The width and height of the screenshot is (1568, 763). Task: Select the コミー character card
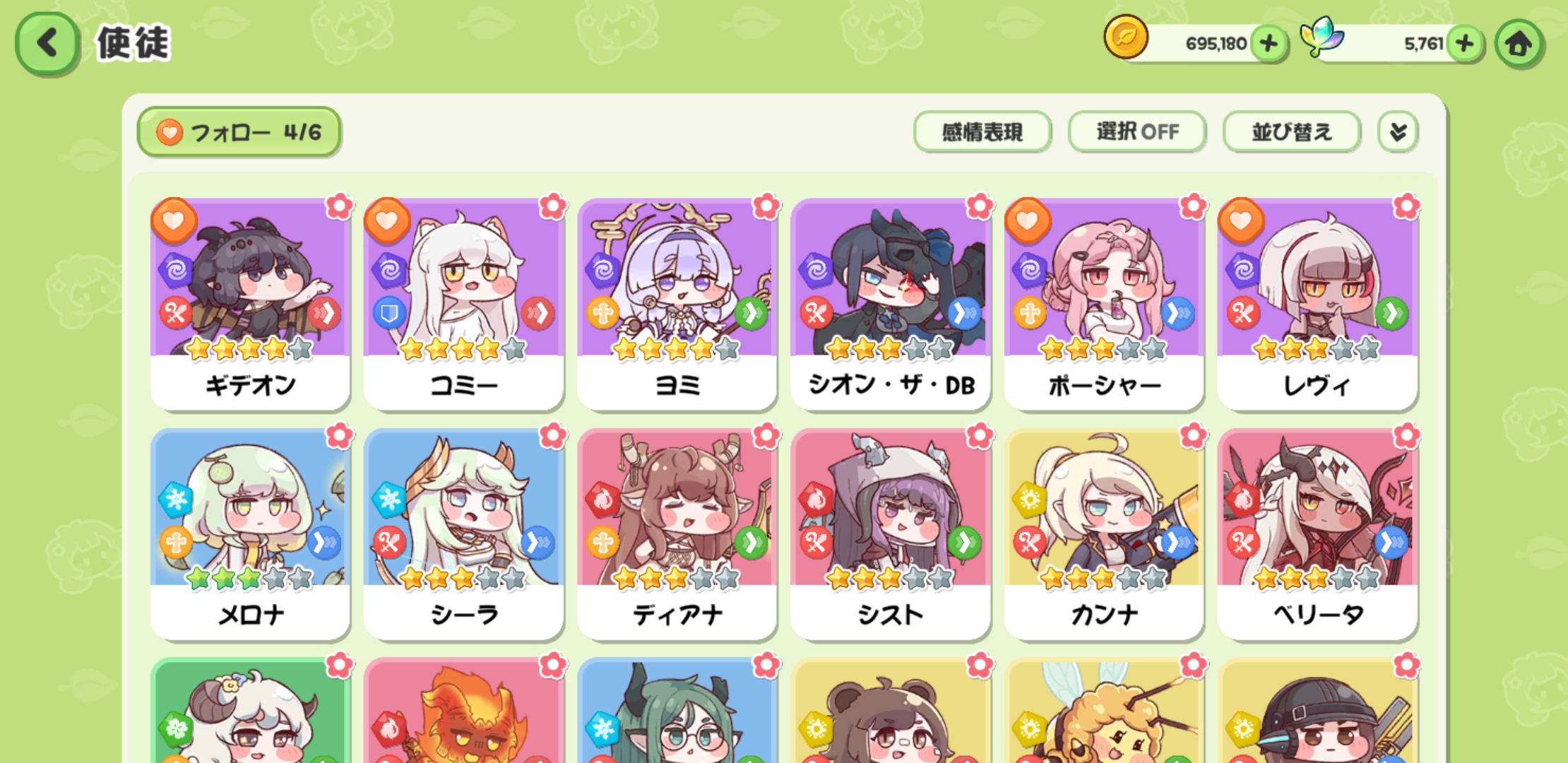pyautogui.click(x=464, y=304)
